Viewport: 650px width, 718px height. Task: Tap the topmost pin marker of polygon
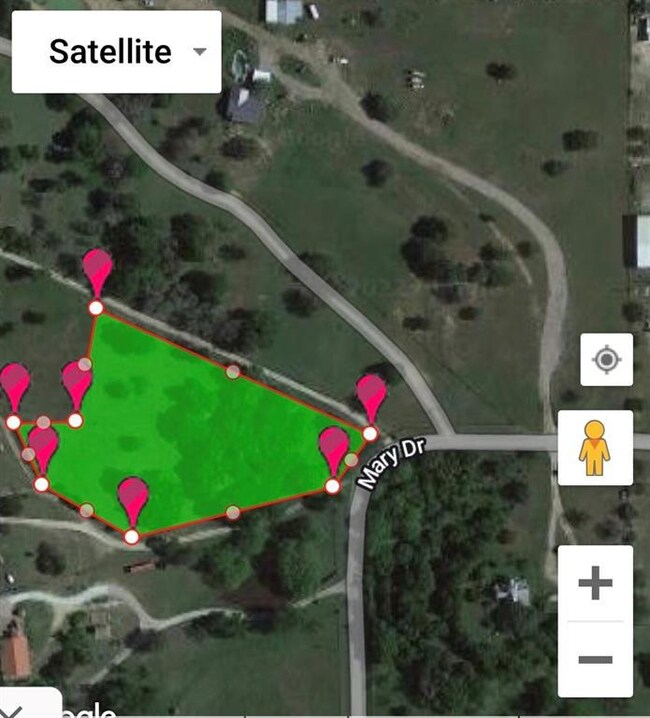click(x=97, y=270)
